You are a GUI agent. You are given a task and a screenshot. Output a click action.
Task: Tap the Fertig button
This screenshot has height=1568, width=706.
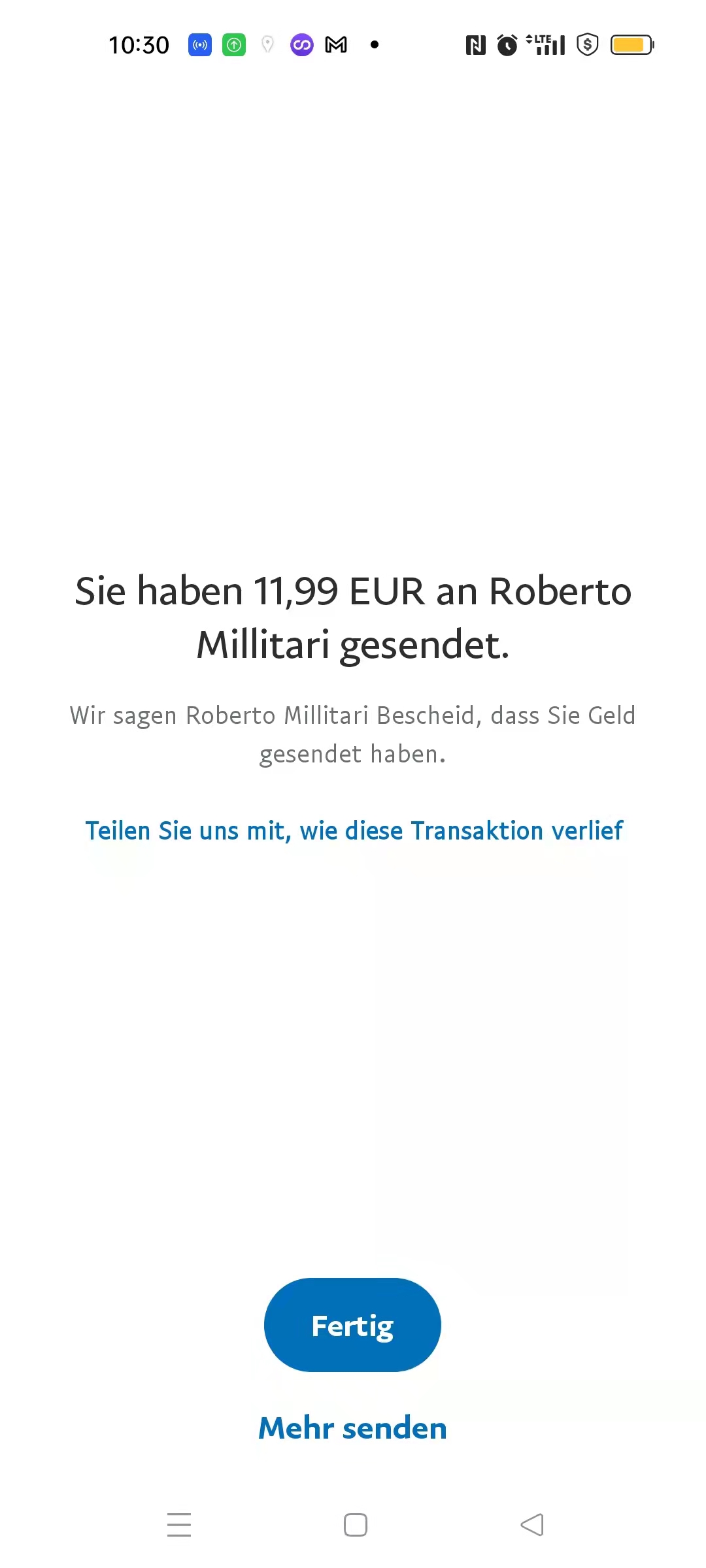click(352, 1325)
